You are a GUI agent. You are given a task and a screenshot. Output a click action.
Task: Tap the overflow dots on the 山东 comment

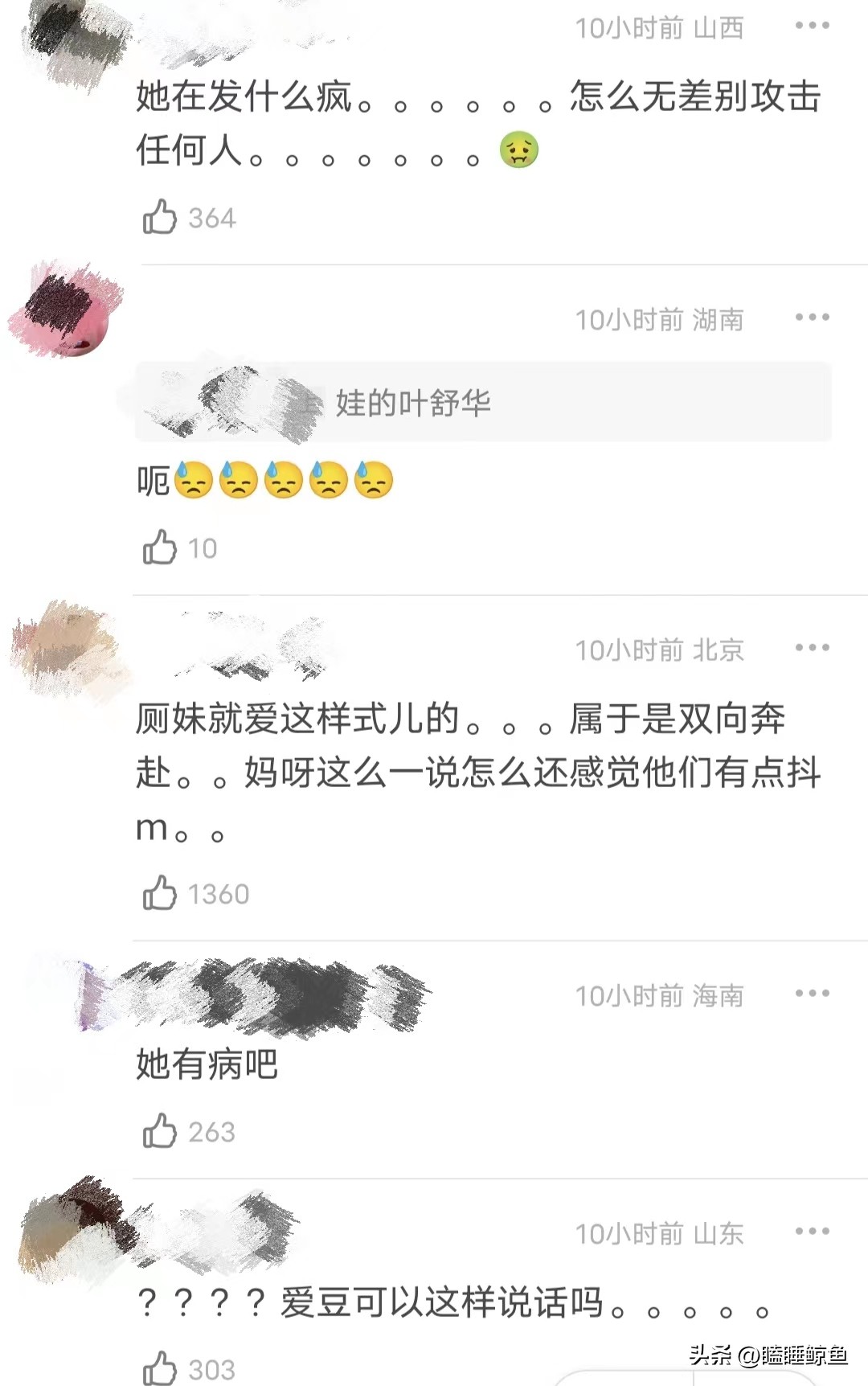[812, 1232]
